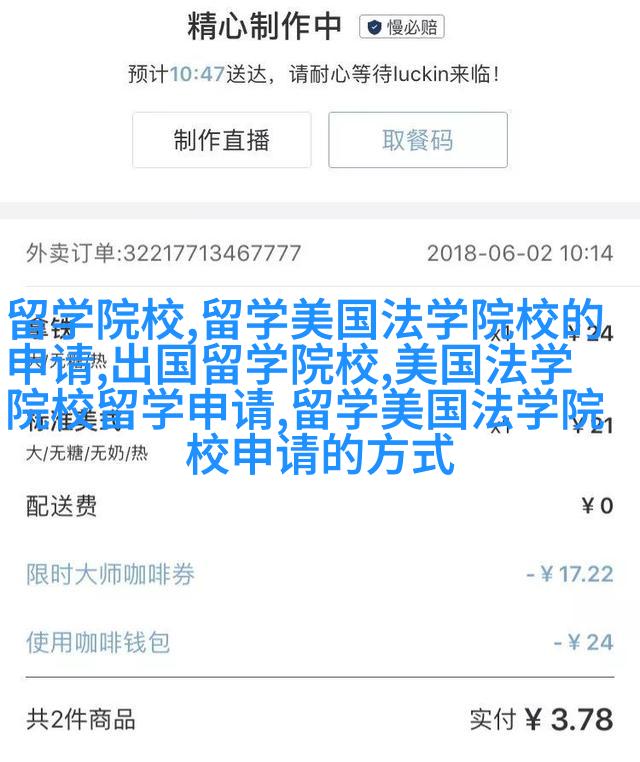
Task: Tap the 慢必赔 badge
Action: (x=403, y=27)
